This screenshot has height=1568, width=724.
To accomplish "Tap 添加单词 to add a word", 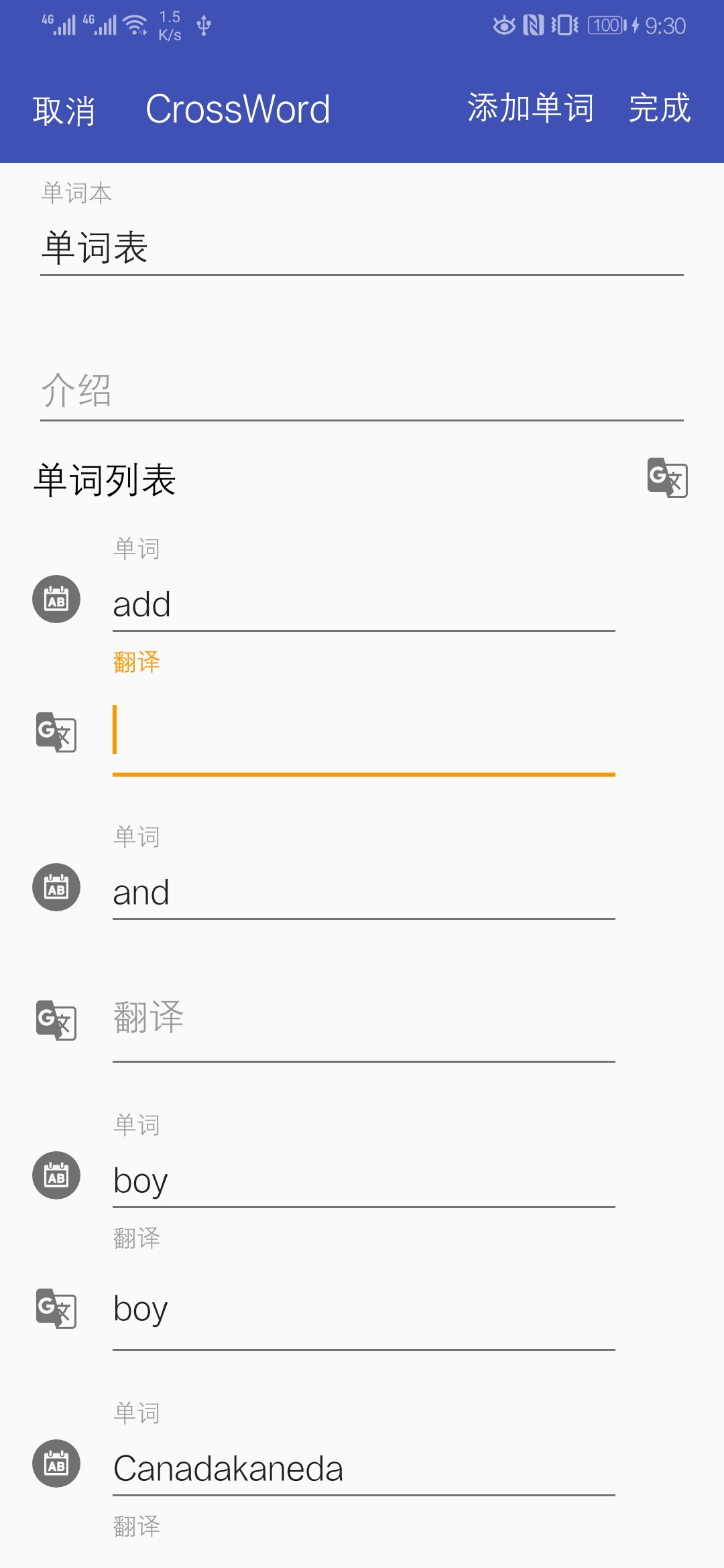I will tap(530, 109).
